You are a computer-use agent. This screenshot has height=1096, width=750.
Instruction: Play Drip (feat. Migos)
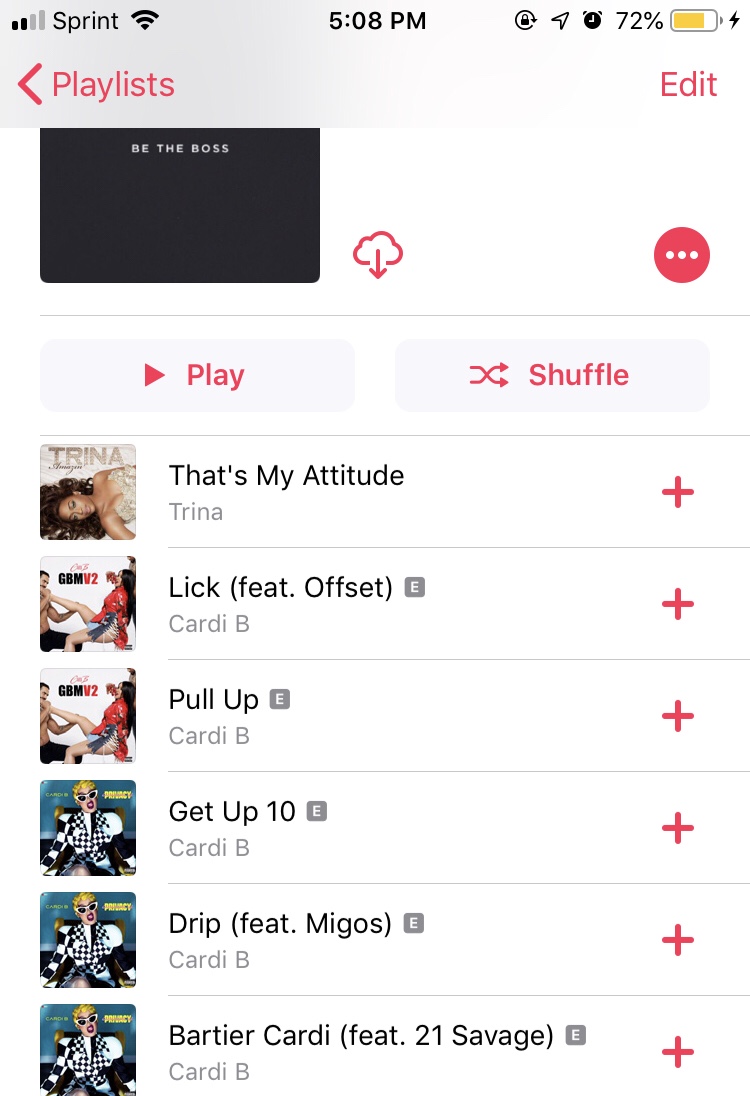pos(280,939)
